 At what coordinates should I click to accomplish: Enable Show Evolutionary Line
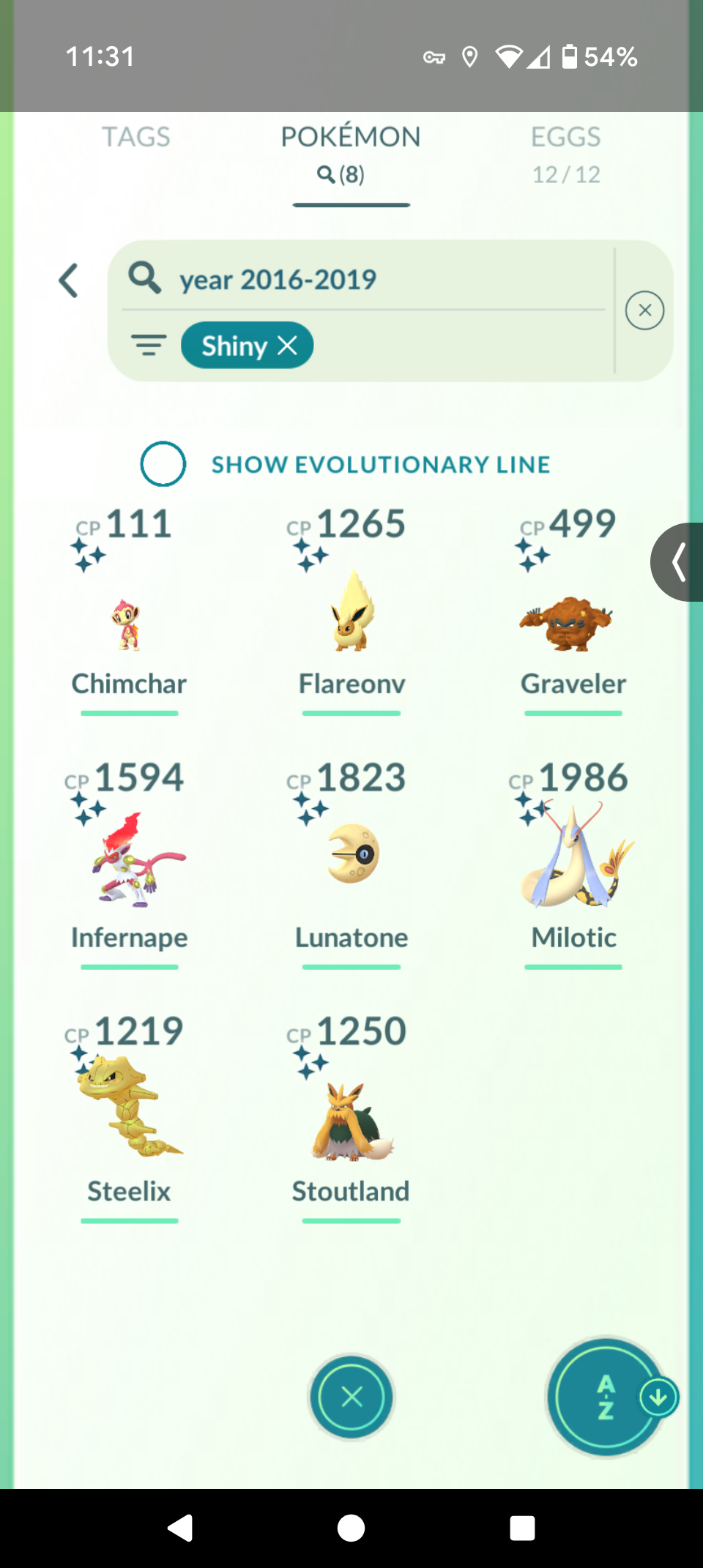pos(163,464)
